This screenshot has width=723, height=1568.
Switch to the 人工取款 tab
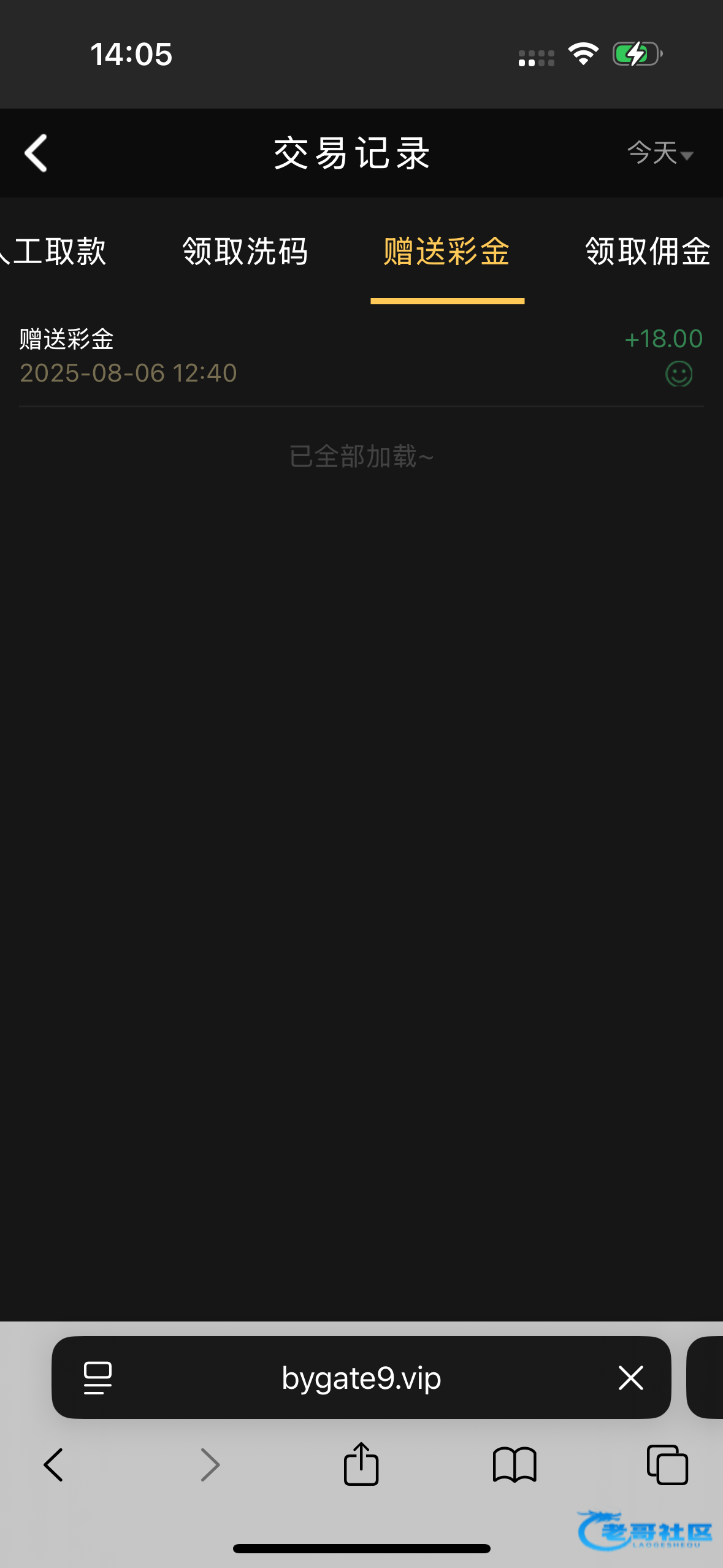click(x=55, y=252)
